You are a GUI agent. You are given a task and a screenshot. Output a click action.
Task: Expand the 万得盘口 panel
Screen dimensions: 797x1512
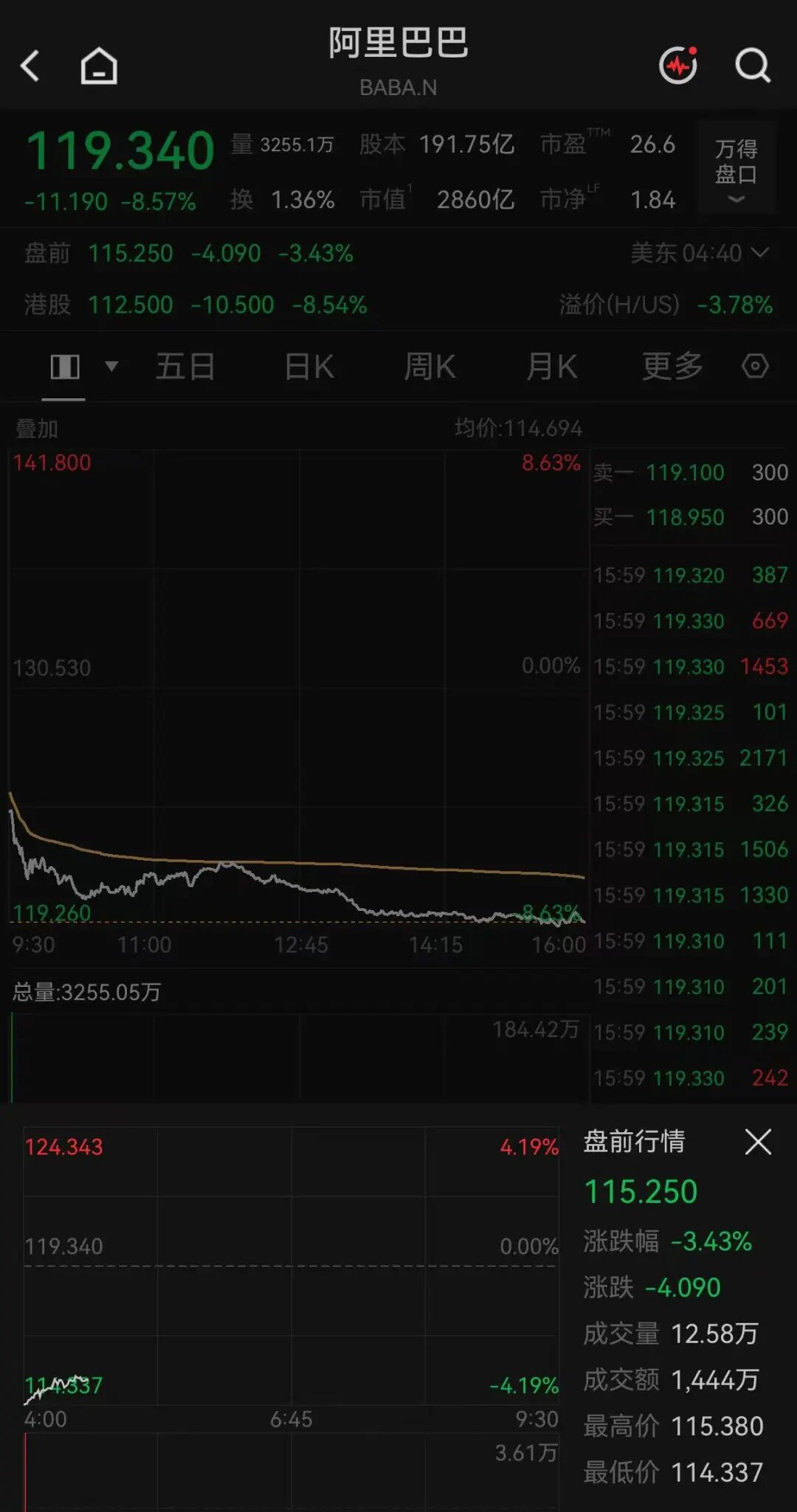[736, 169]
